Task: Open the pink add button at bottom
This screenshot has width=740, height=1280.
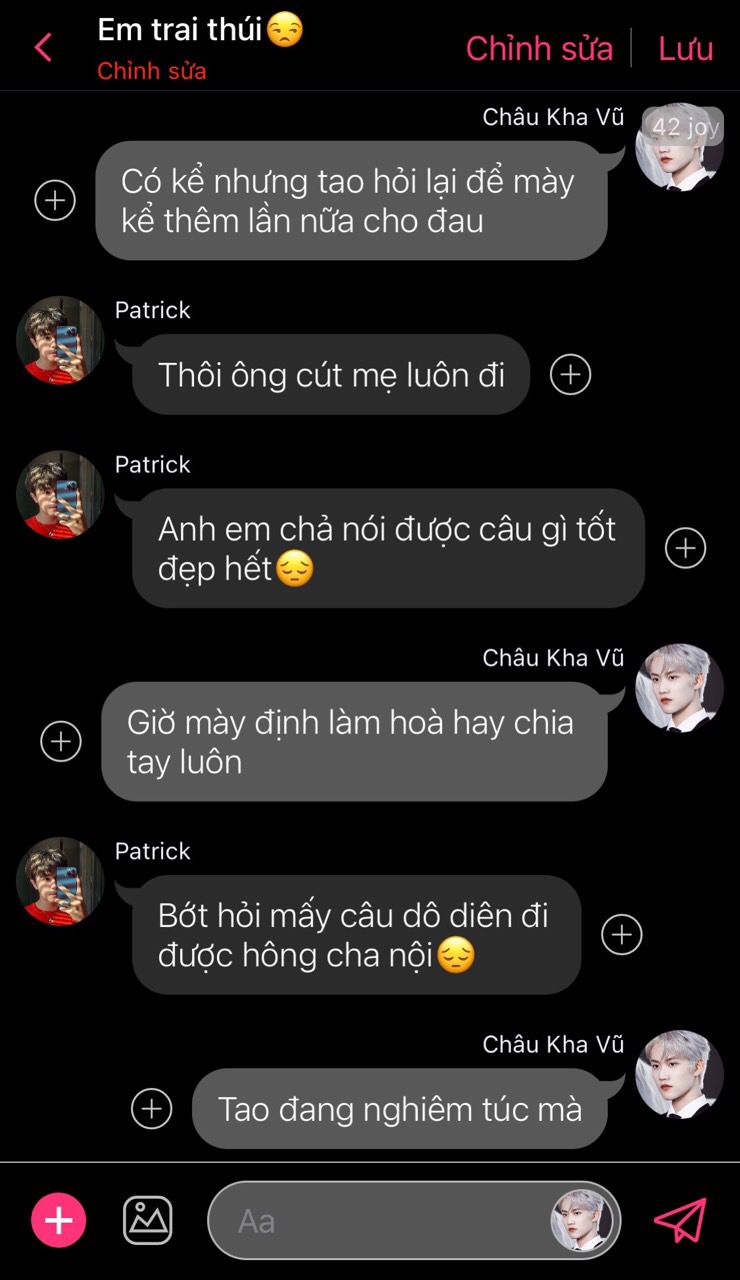Action: pos(59,1220)
